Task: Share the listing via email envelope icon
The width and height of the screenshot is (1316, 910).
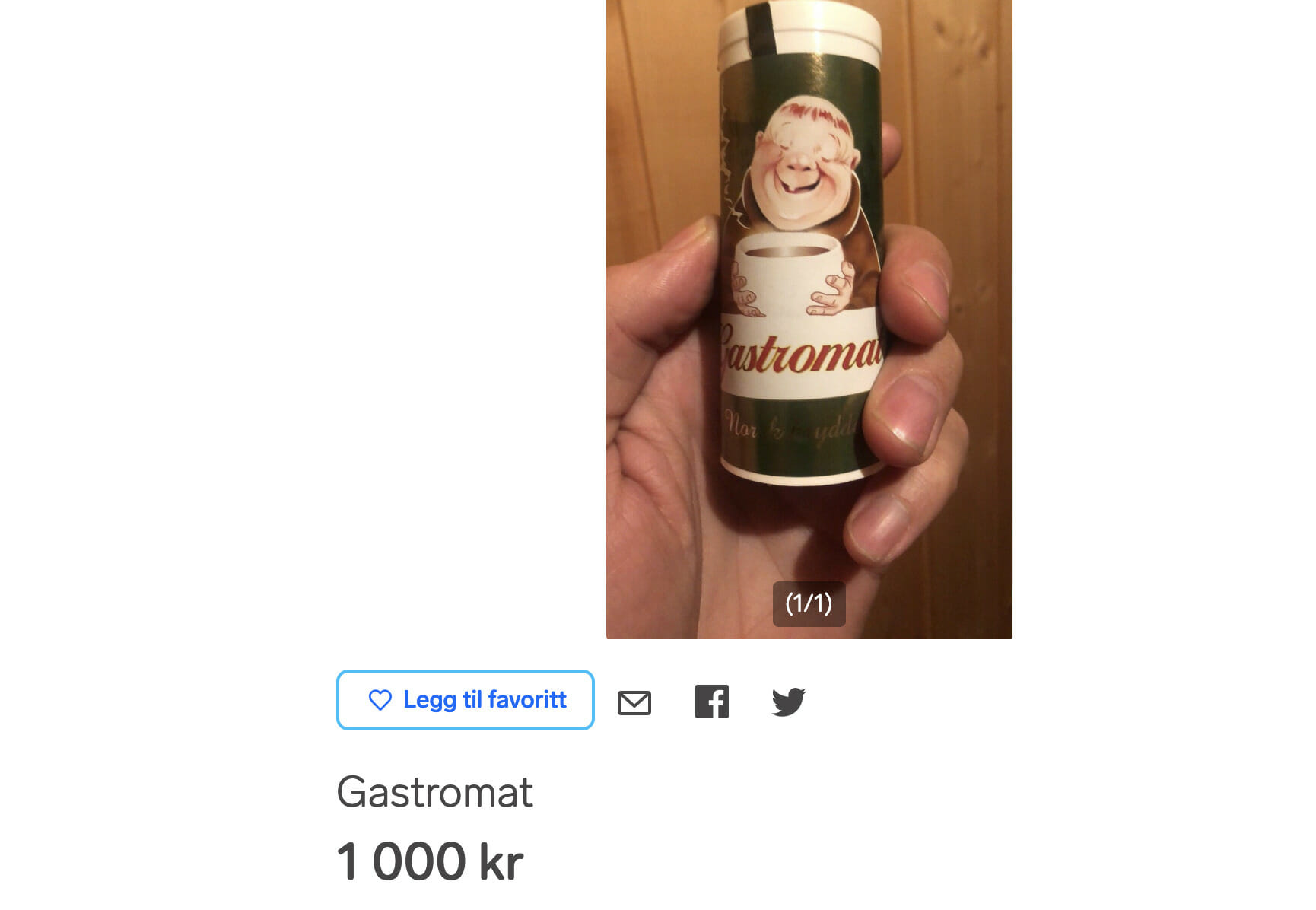Action: [x=634, y=702]
